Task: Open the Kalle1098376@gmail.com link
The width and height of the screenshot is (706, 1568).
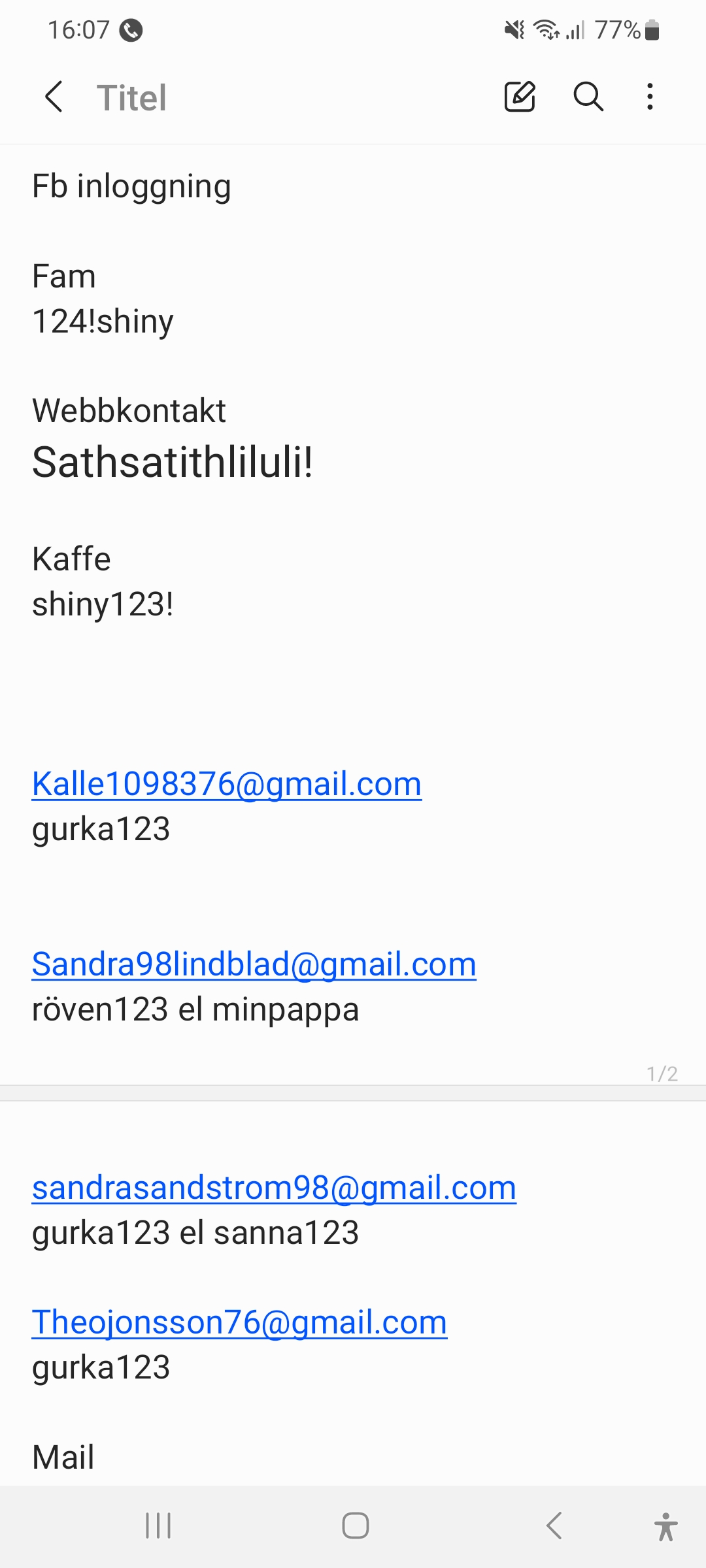Action: [226, 784]
